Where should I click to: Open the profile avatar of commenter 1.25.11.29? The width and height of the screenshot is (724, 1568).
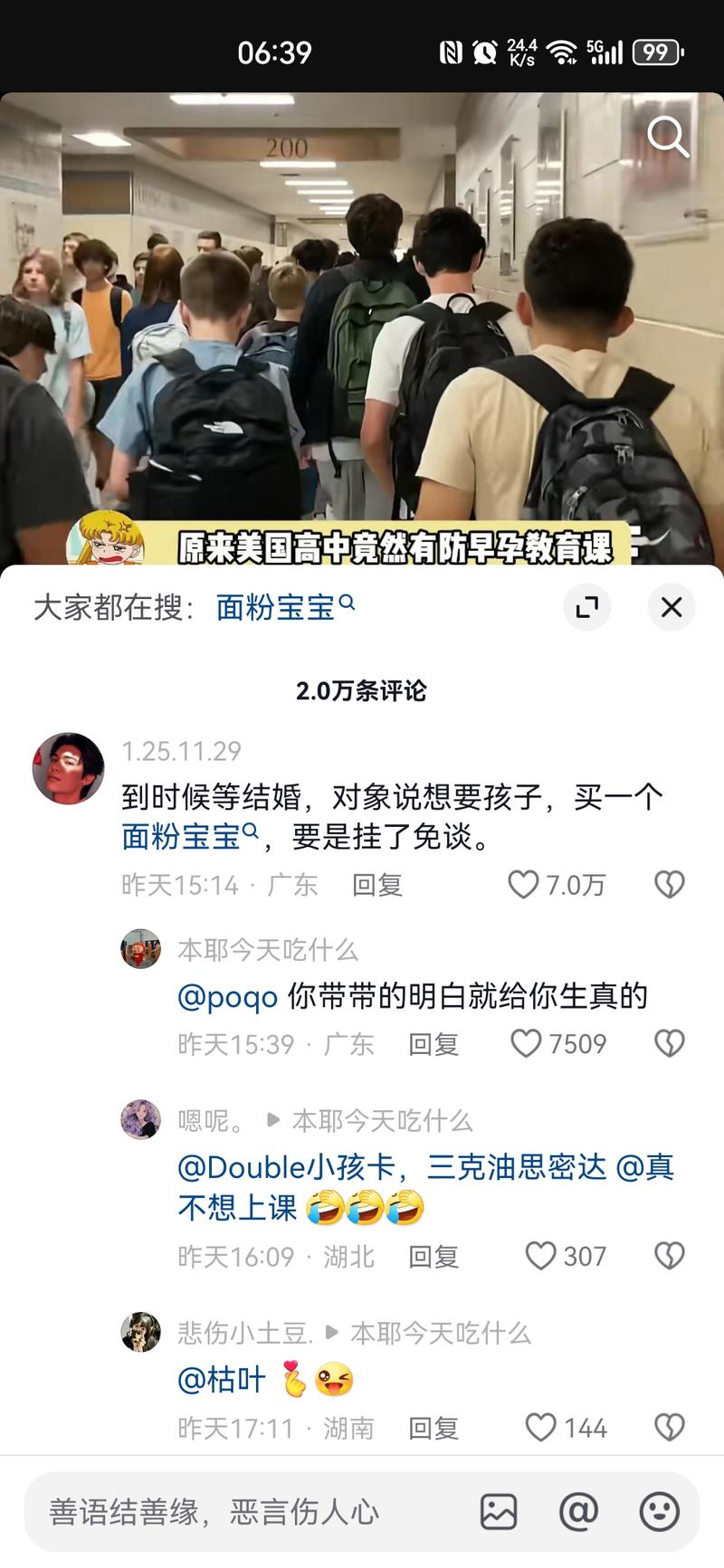pos(68,768)
